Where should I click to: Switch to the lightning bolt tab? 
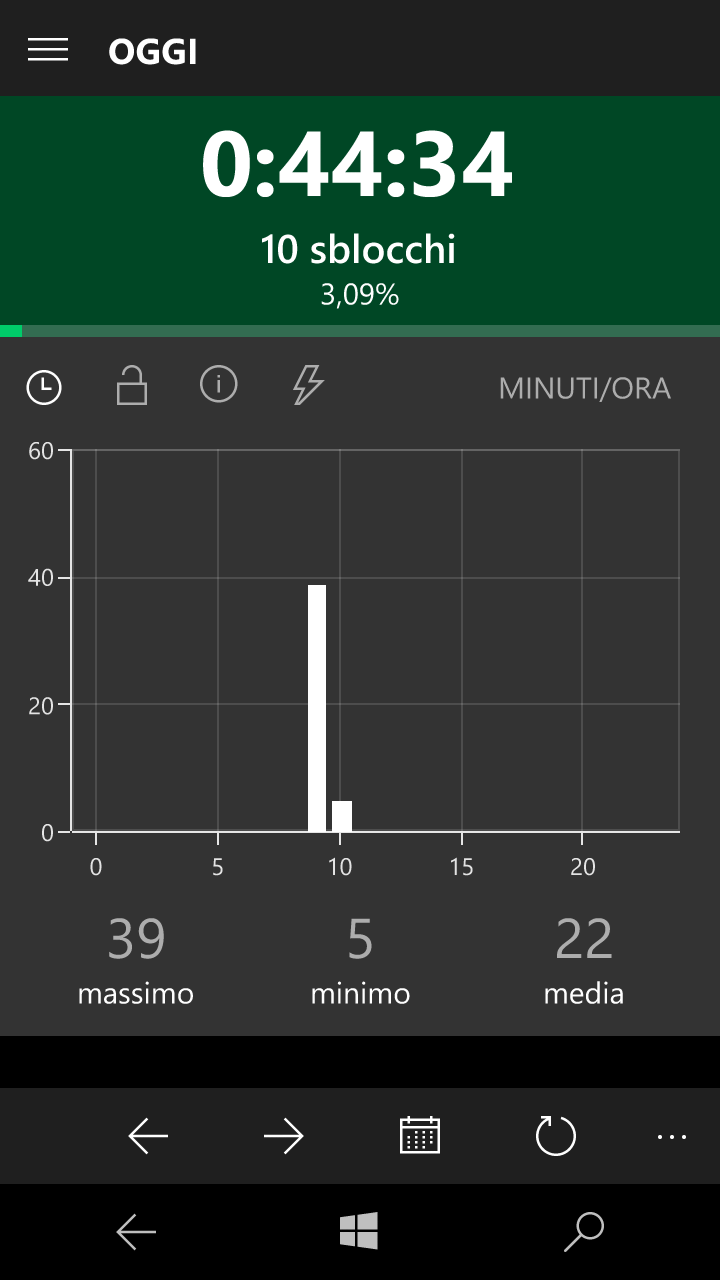pyautogui.click(x=308, y=385)
